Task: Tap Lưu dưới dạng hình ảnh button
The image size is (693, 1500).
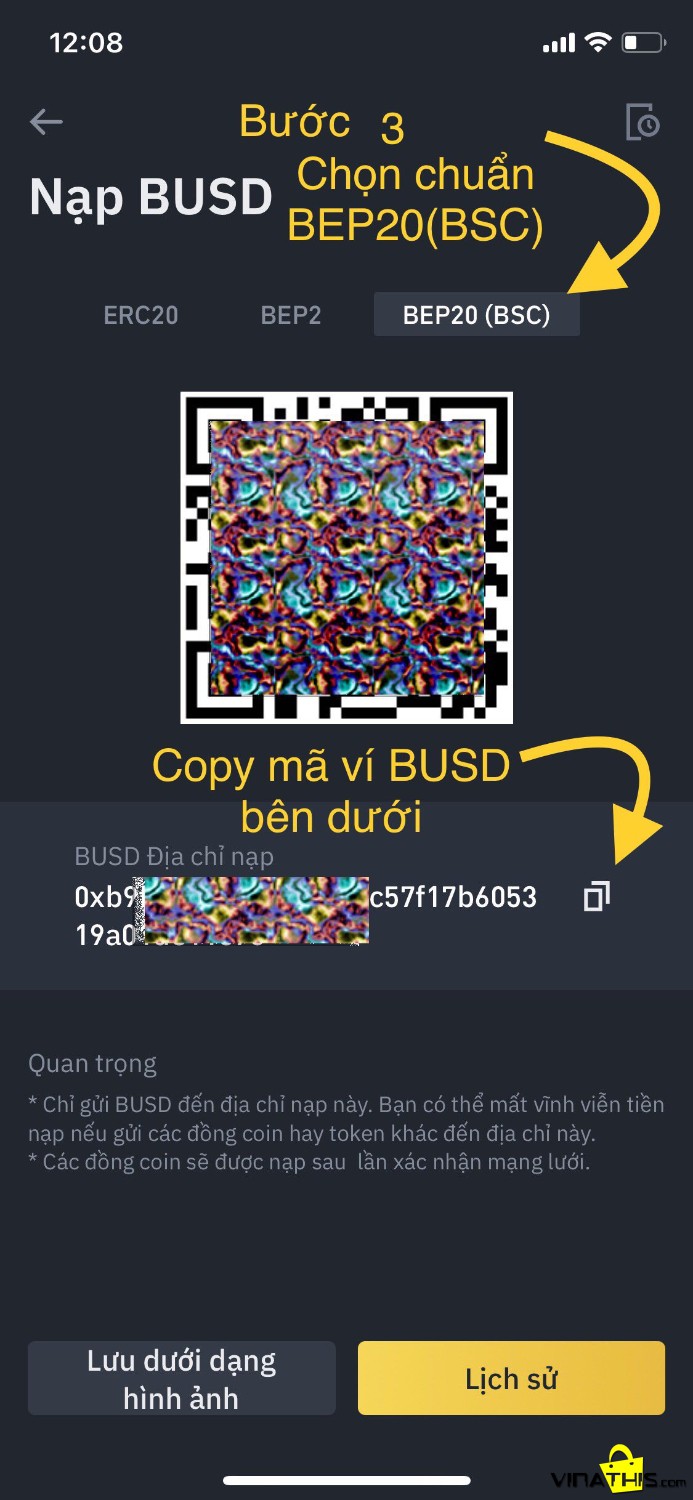Action: 181,1378
